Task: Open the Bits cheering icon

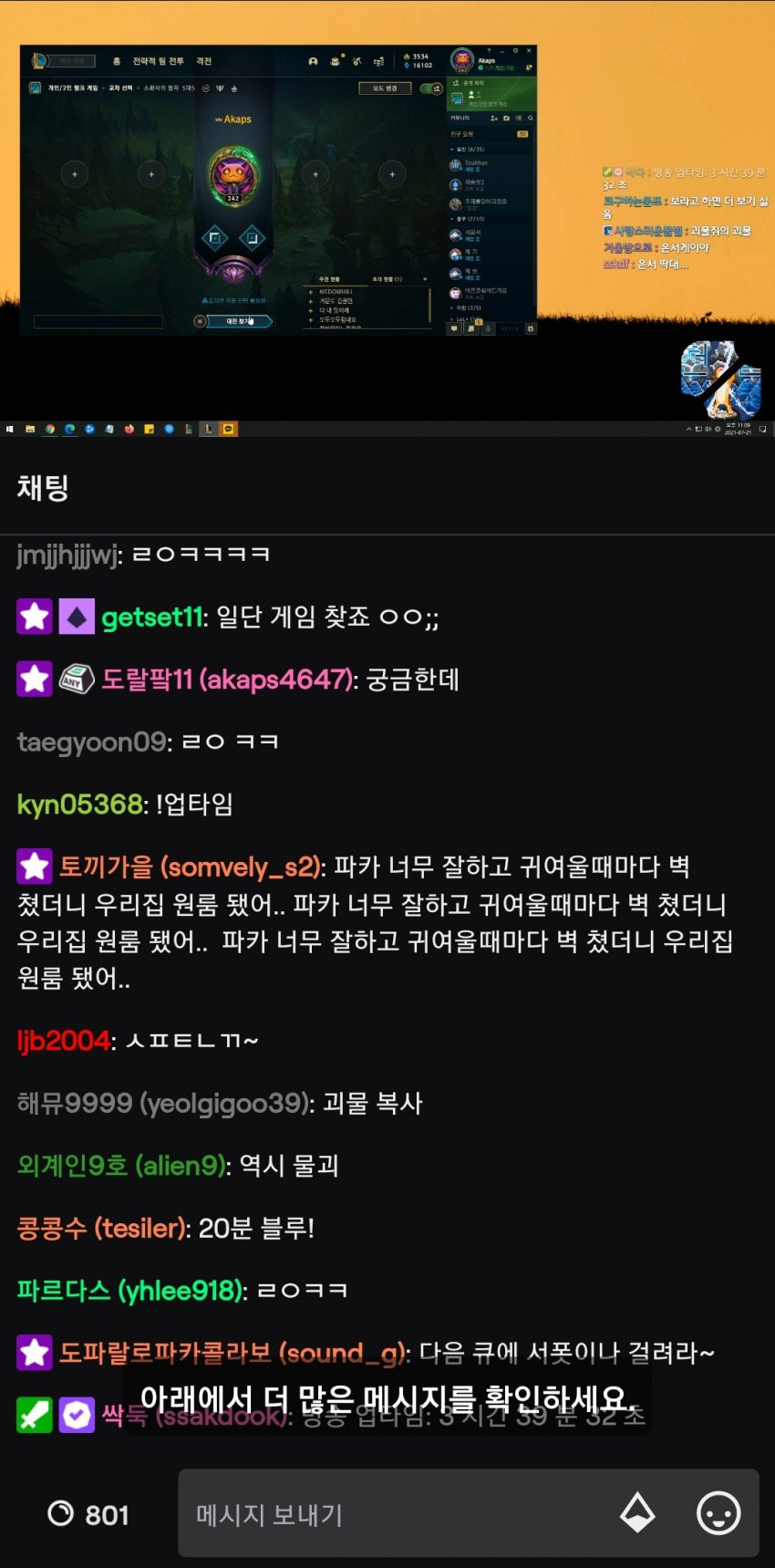Action: (x=637, y=1515)
